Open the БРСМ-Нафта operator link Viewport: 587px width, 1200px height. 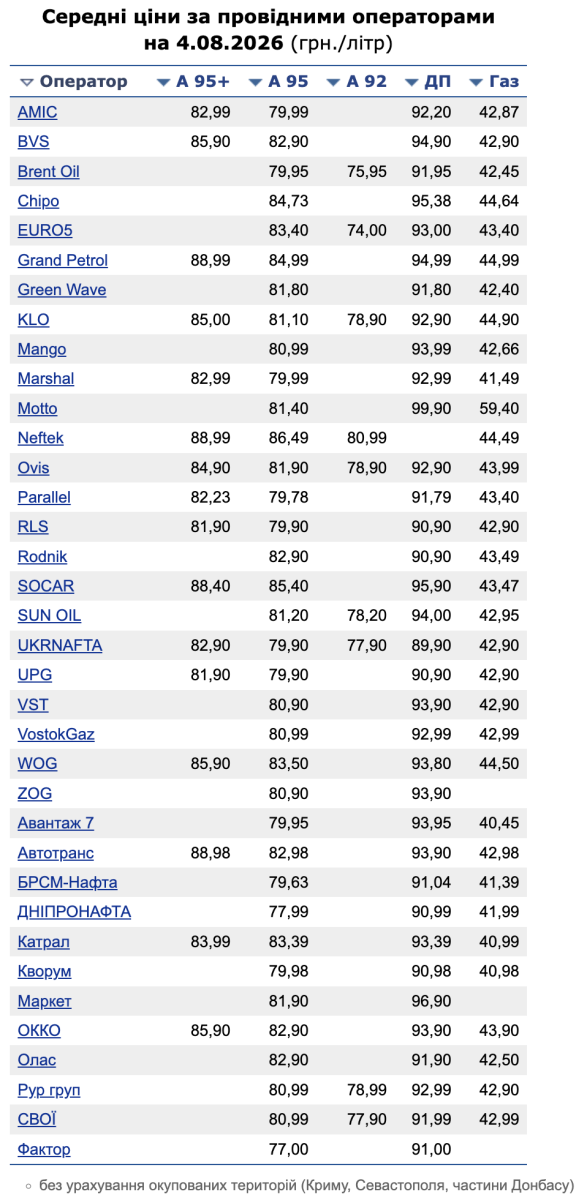67,882
